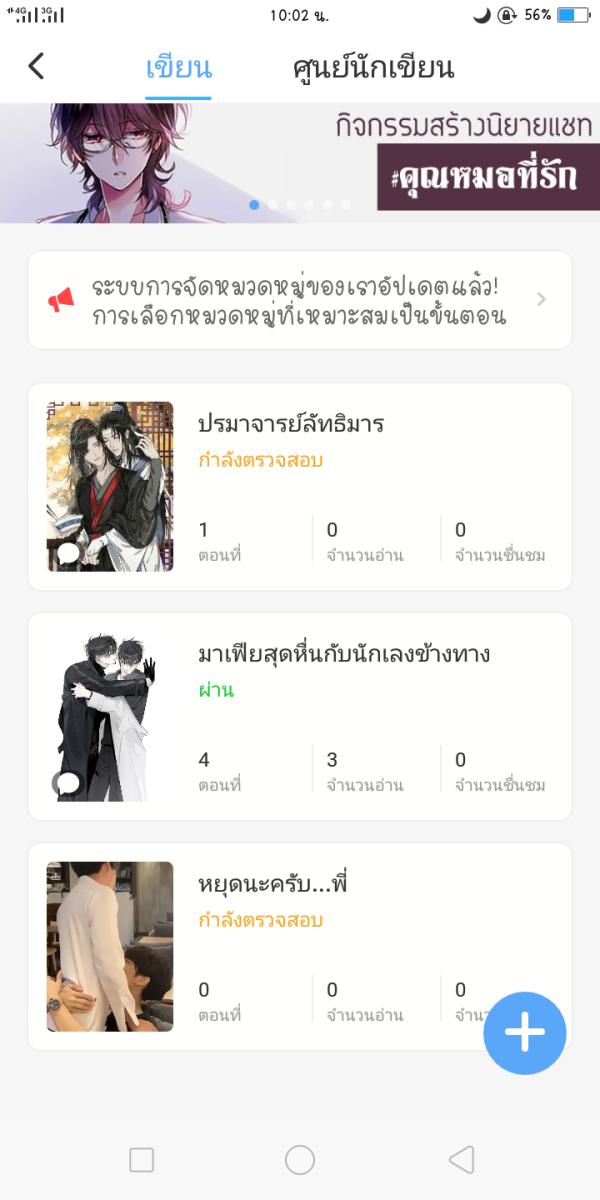Open the story หยุดนะครับ...พี่
The height and width of the screenshot is (1200, 600).
(x=273, y=885)
